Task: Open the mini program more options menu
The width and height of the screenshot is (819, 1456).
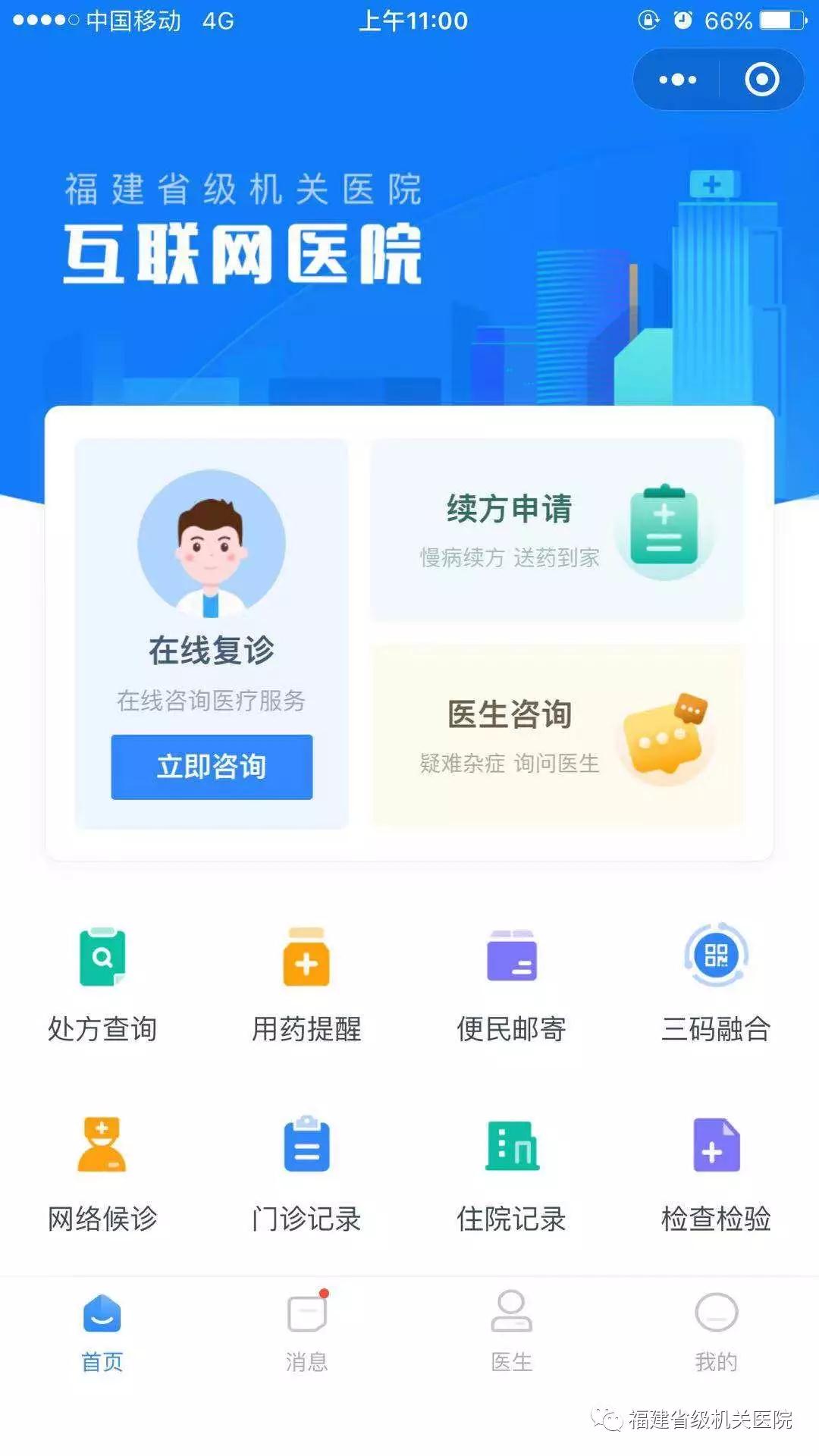Action: point(677,80)
